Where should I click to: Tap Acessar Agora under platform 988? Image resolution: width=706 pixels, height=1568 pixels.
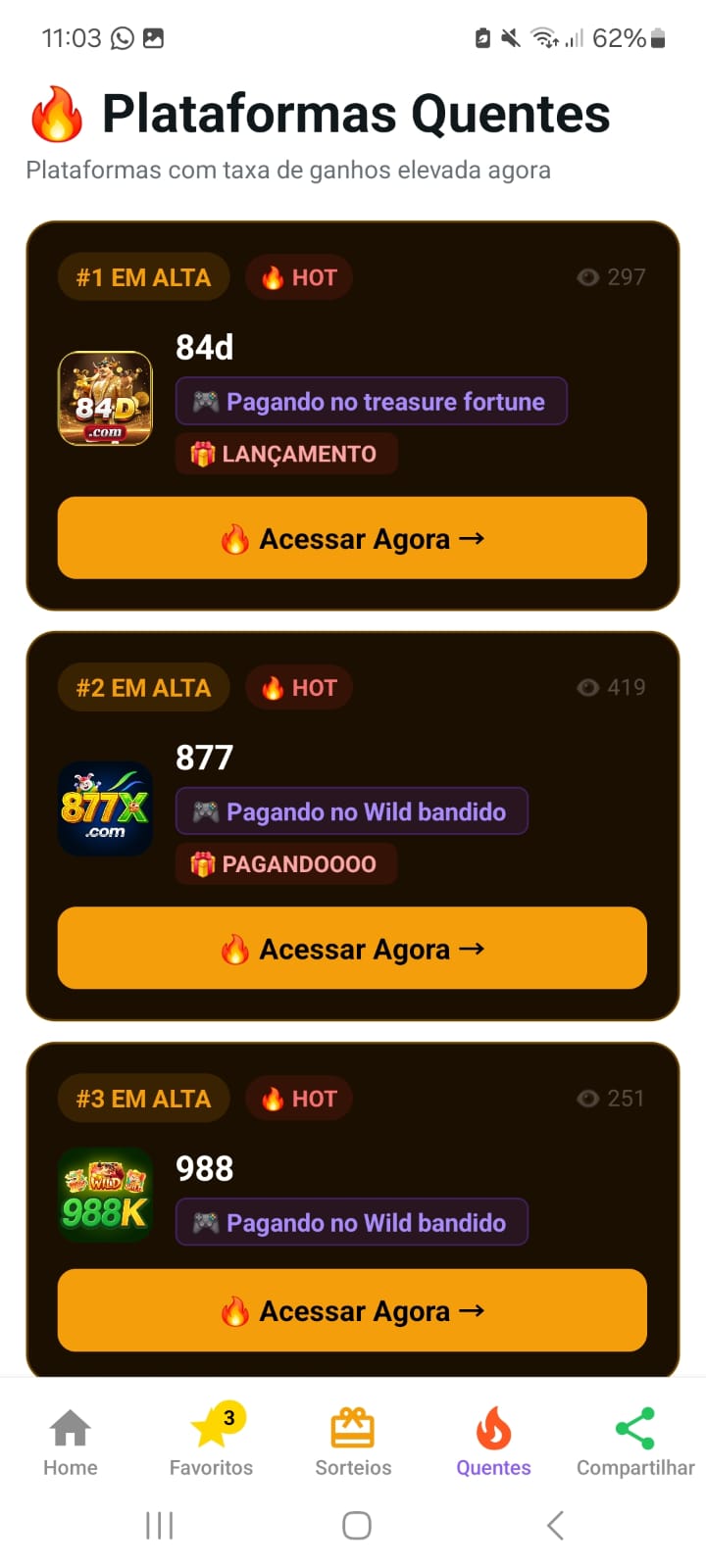pyautogui.click(x=353, y=1310)
